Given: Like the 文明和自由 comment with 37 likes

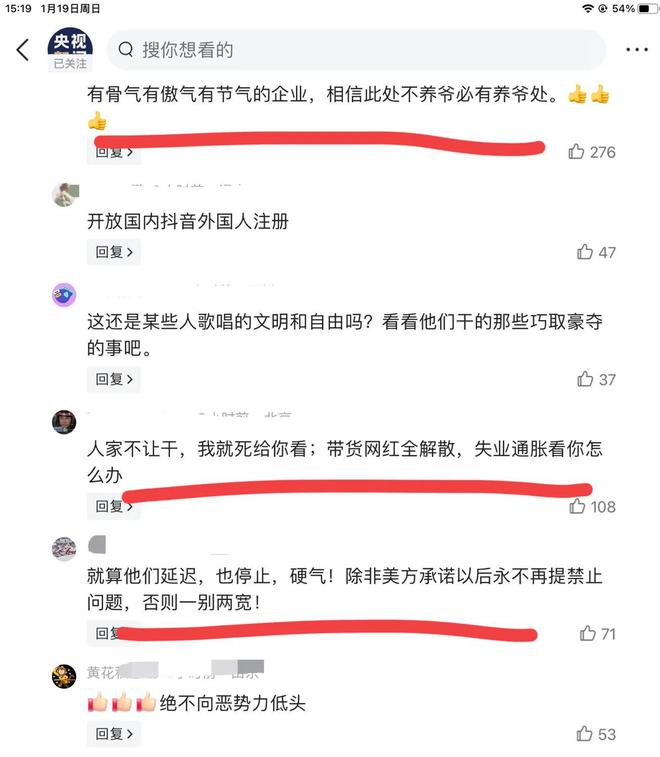Looking at the screenshot, I should click(x=585, y=379).
